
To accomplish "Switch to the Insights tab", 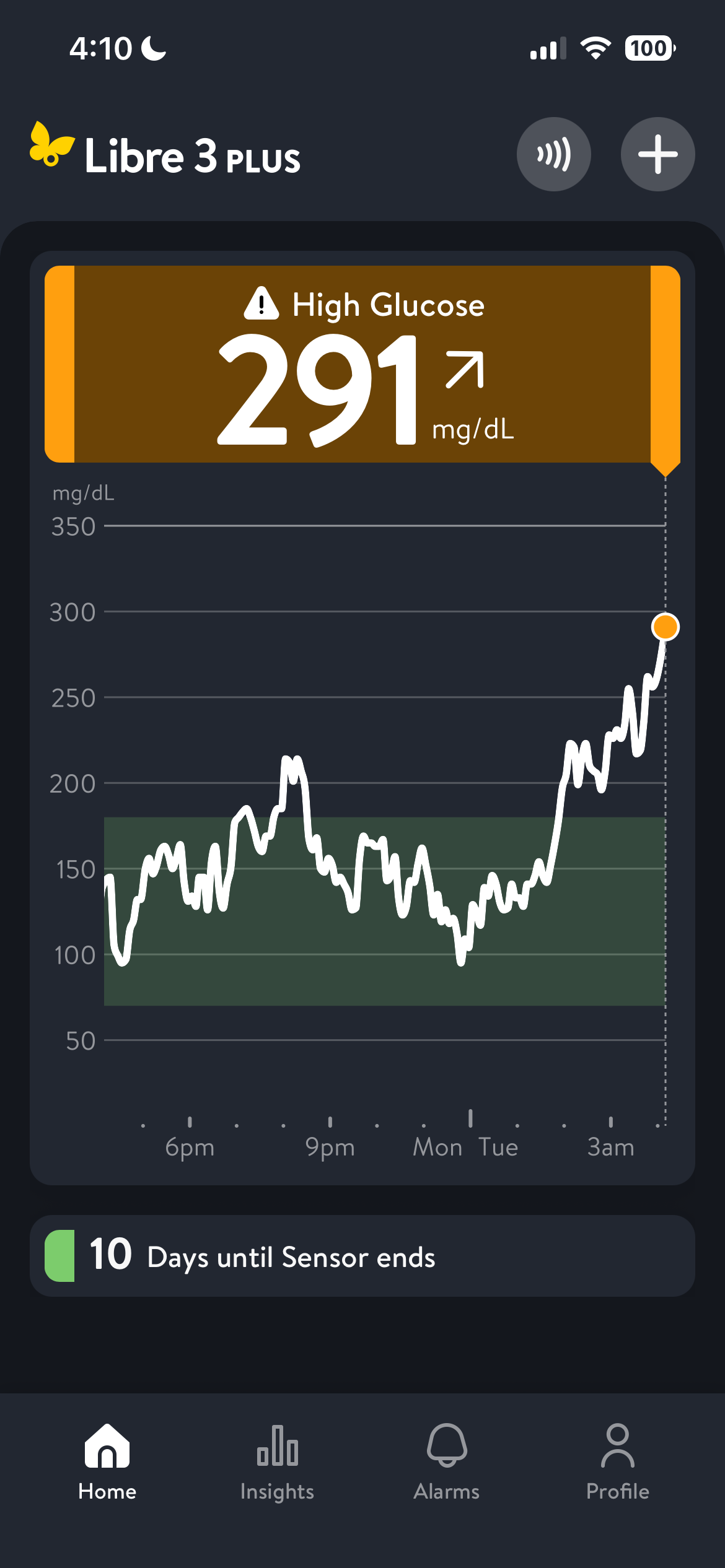I will click(x=277, y=1461).
